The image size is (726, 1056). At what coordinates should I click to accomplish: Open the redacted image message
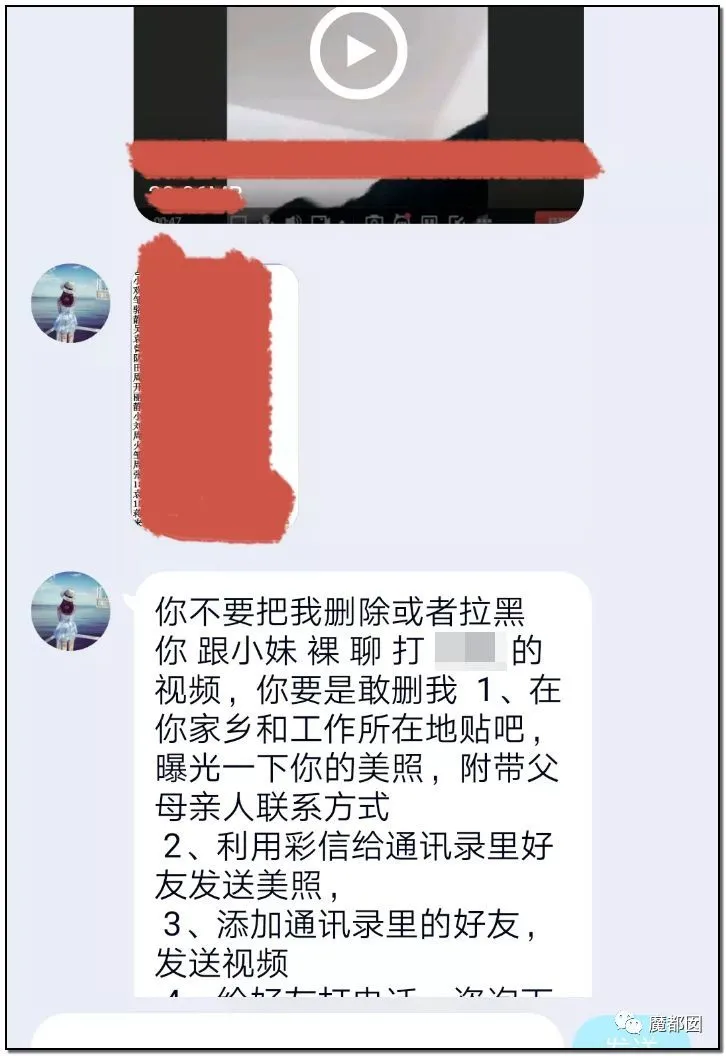pyautogui.click(x=214, y=395)
